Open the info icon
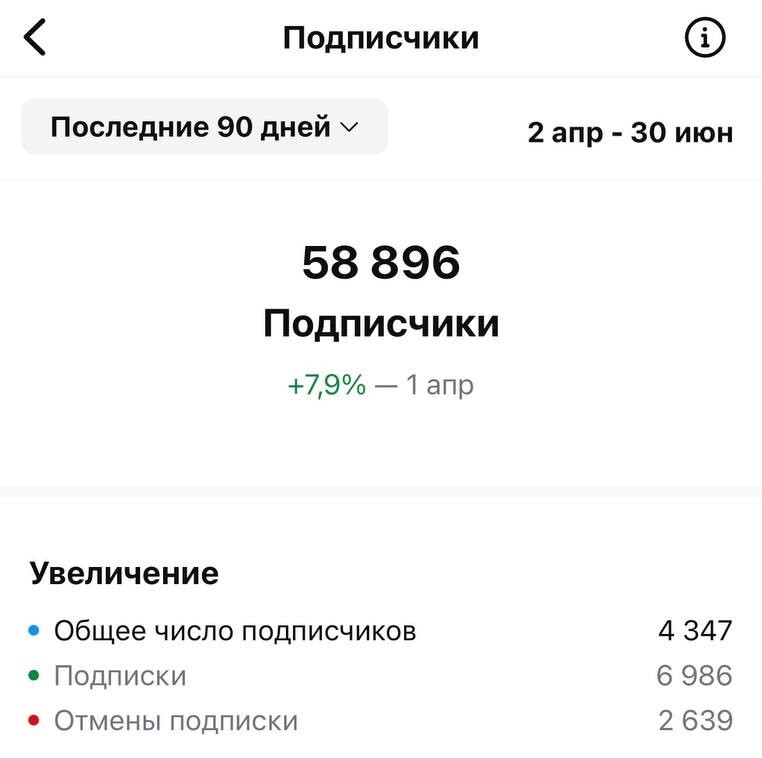 pos(704,38)
